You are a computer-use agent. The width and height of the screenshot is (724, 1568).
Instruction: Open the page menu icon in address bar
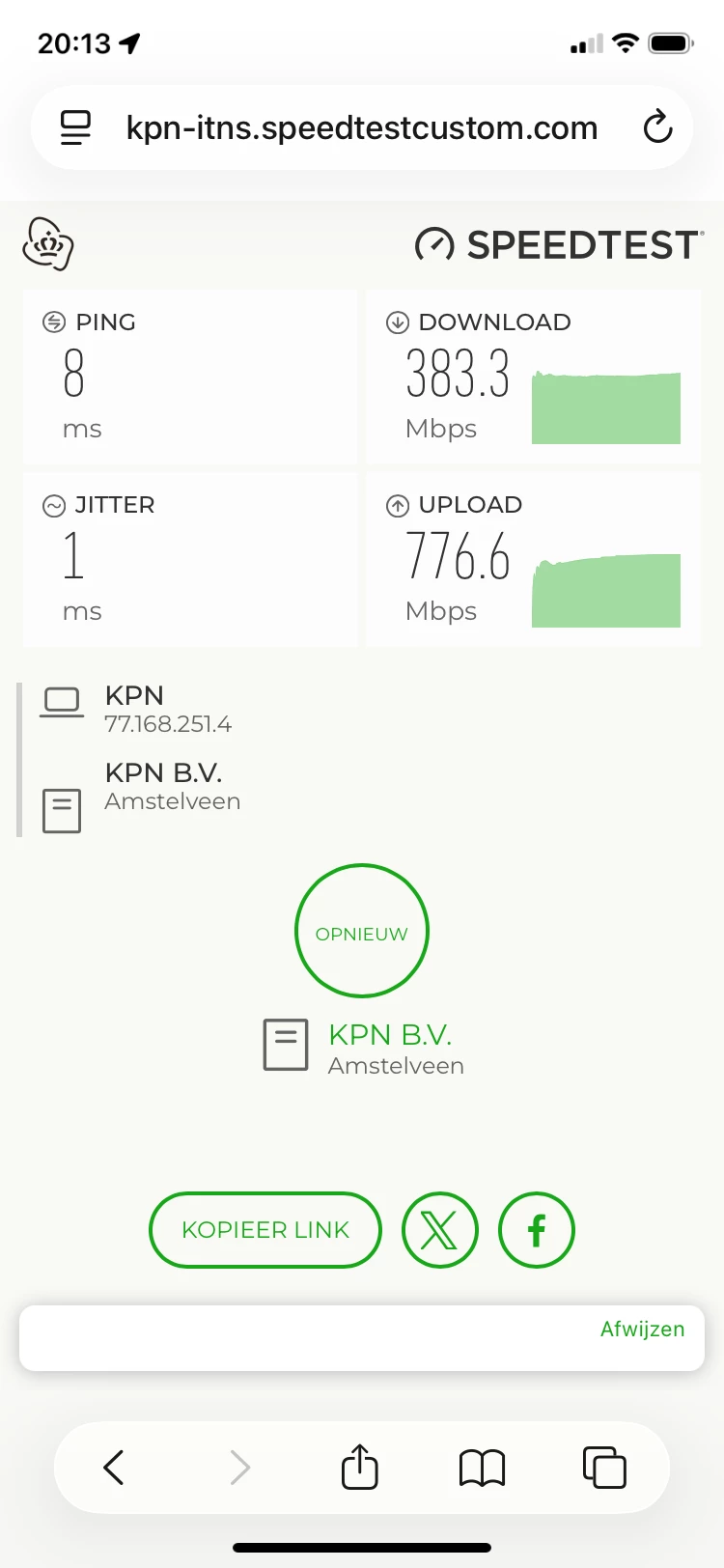pyautogui.click(x=75, y=127)
